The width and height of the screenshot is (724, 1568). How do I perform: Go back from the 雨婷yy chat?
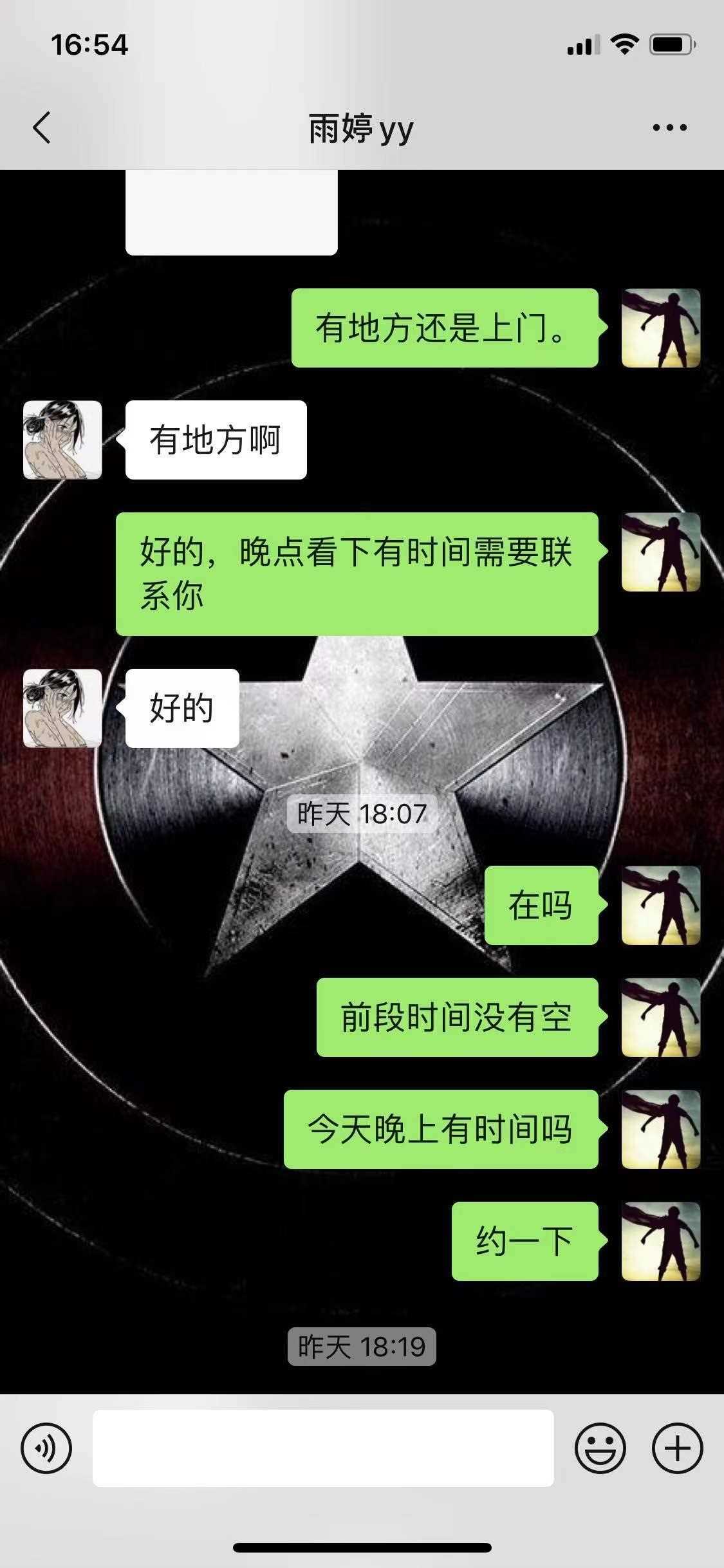click(x=42, y=127)
